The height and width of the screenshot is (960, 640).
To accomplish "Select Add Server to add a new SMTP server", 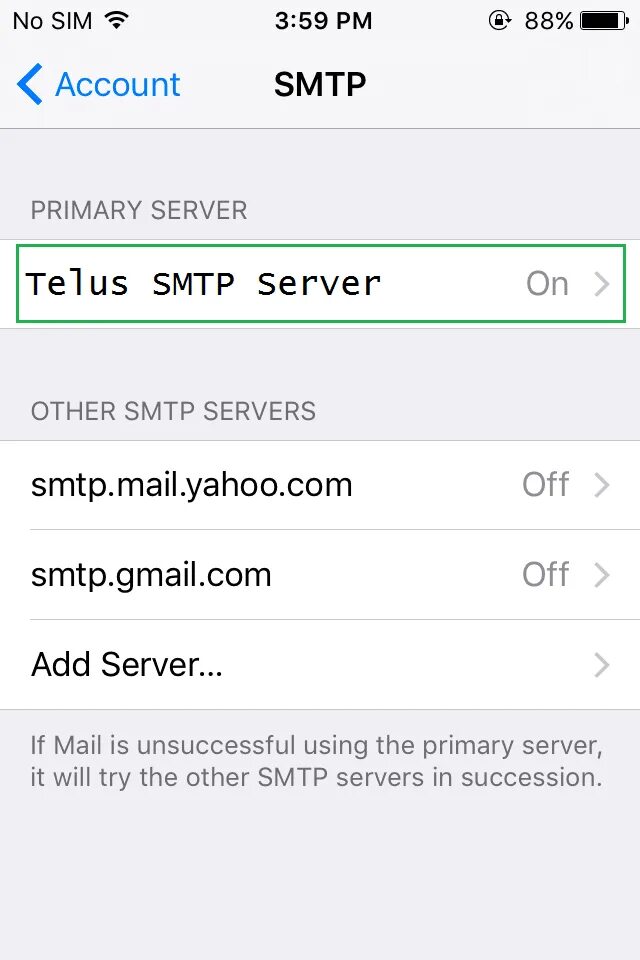I will (x=320, y=665).
